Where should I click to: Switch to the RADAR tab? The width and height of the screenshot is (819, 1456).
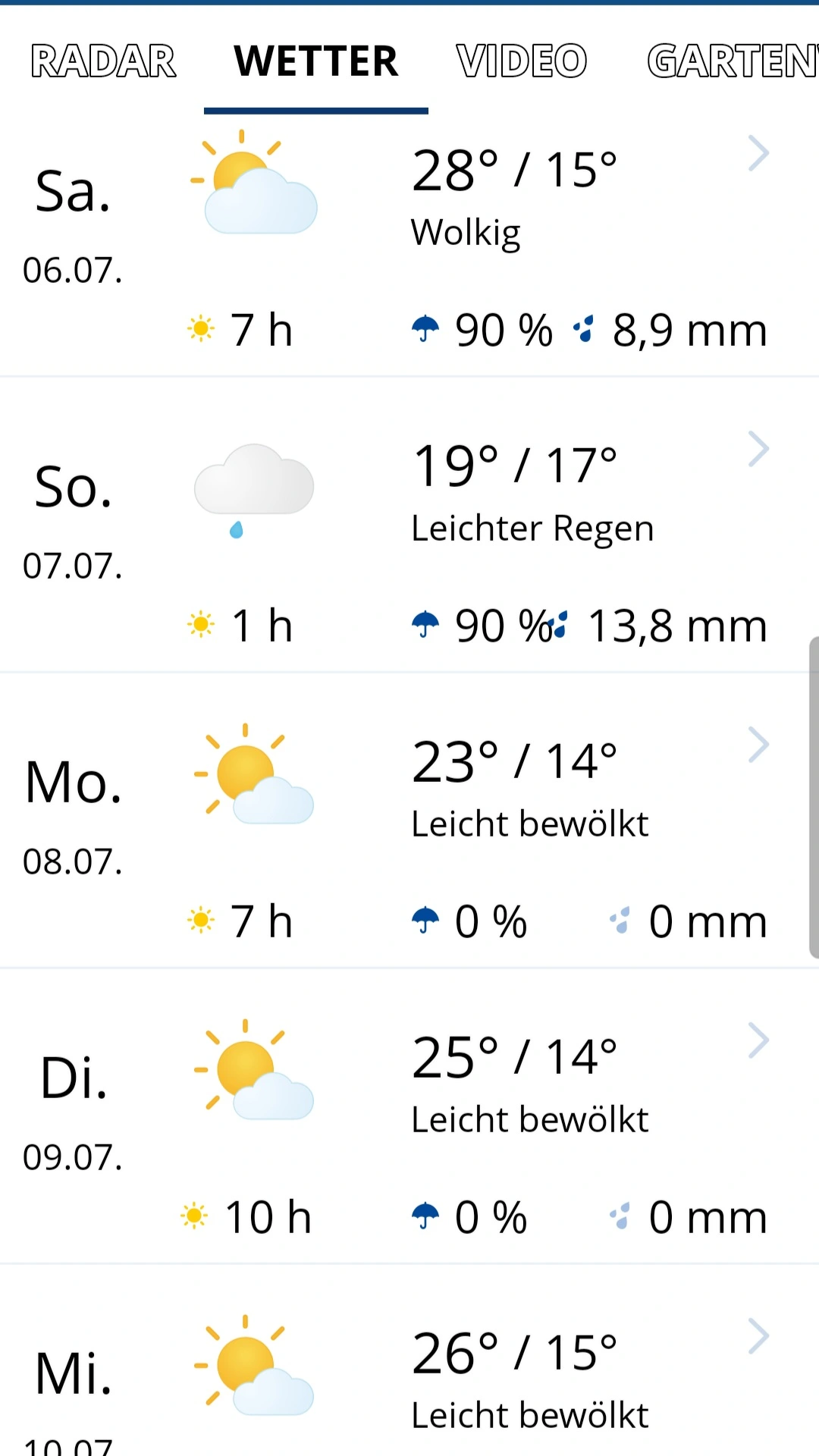click(x=103, y=61)
